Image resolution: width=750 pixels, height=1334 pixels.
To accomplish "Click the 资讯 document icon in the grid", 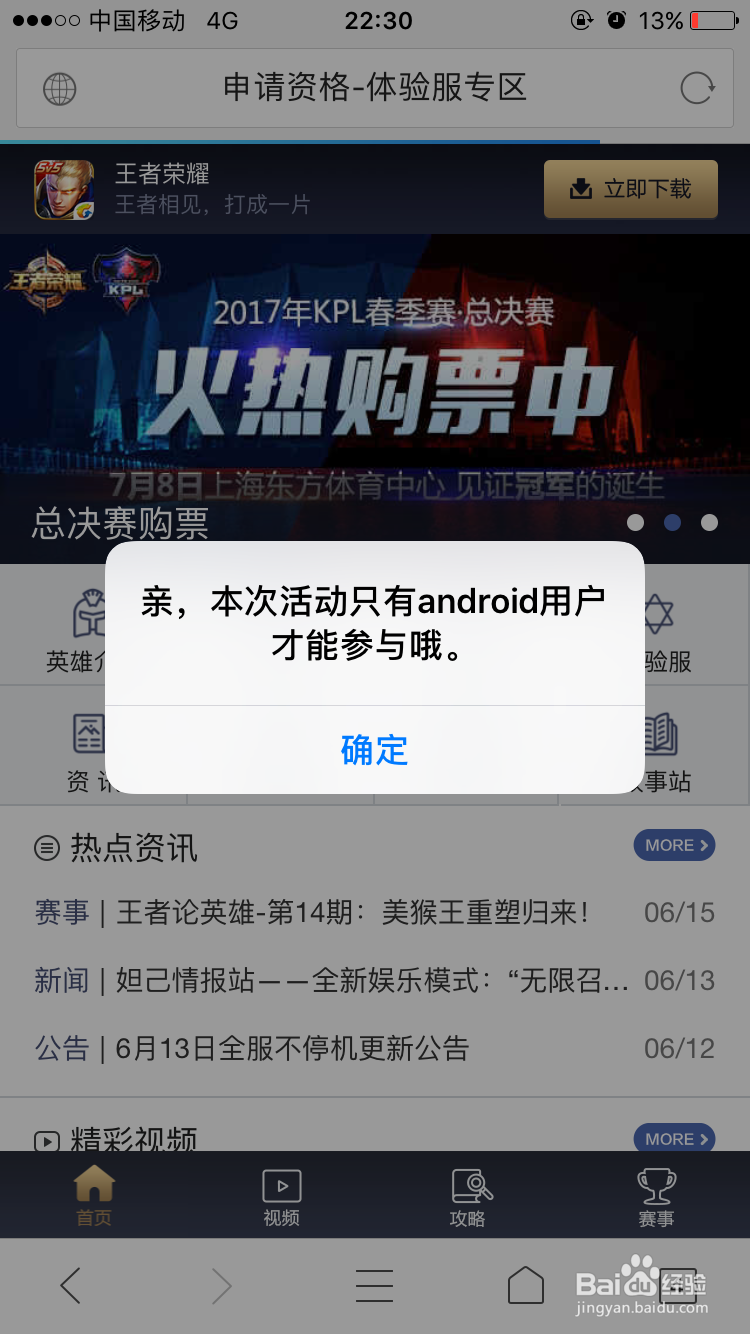I will coord(88,736).
